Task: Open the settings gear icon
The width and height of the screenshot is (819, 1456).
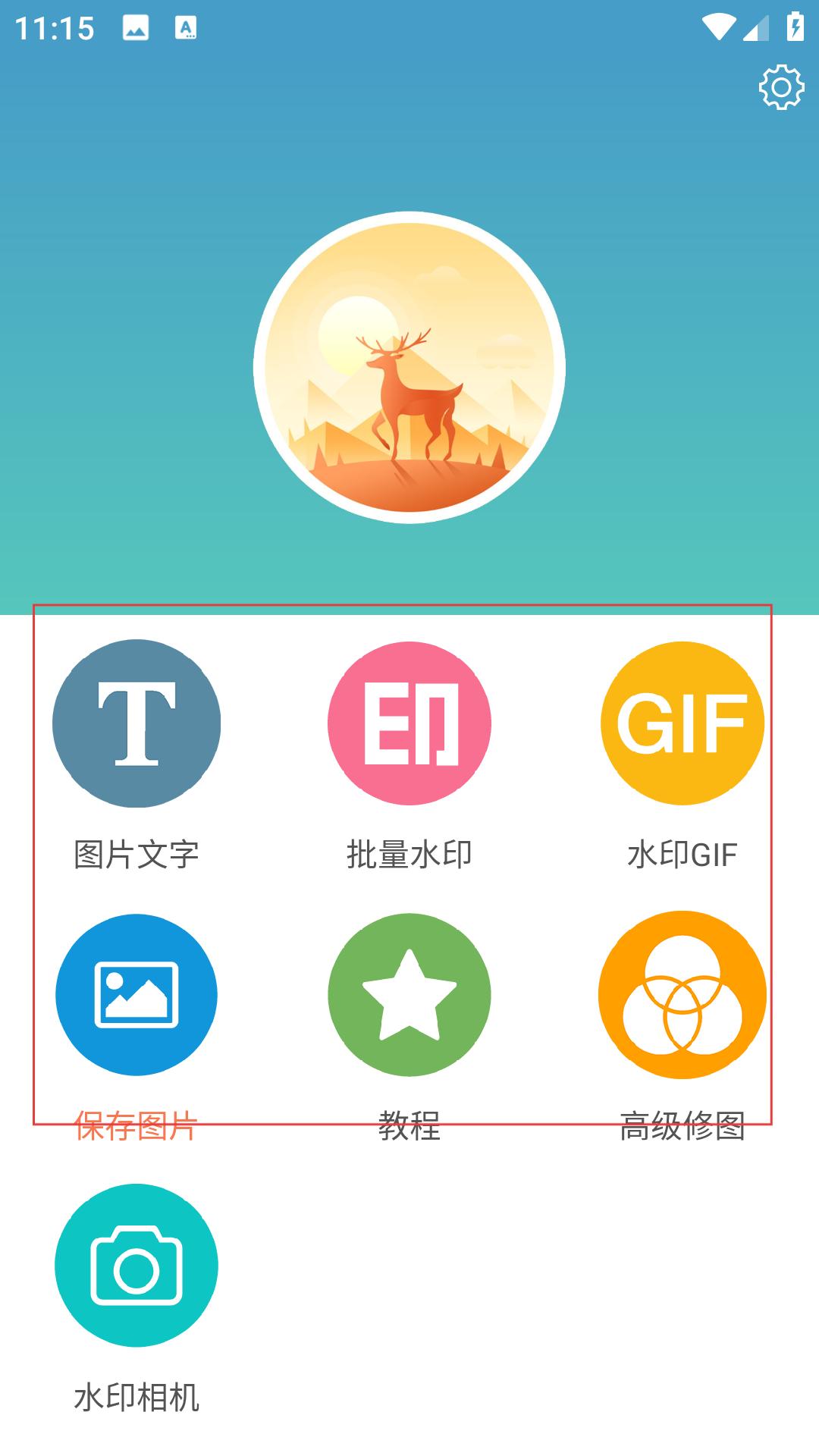Action: point(781,88)
